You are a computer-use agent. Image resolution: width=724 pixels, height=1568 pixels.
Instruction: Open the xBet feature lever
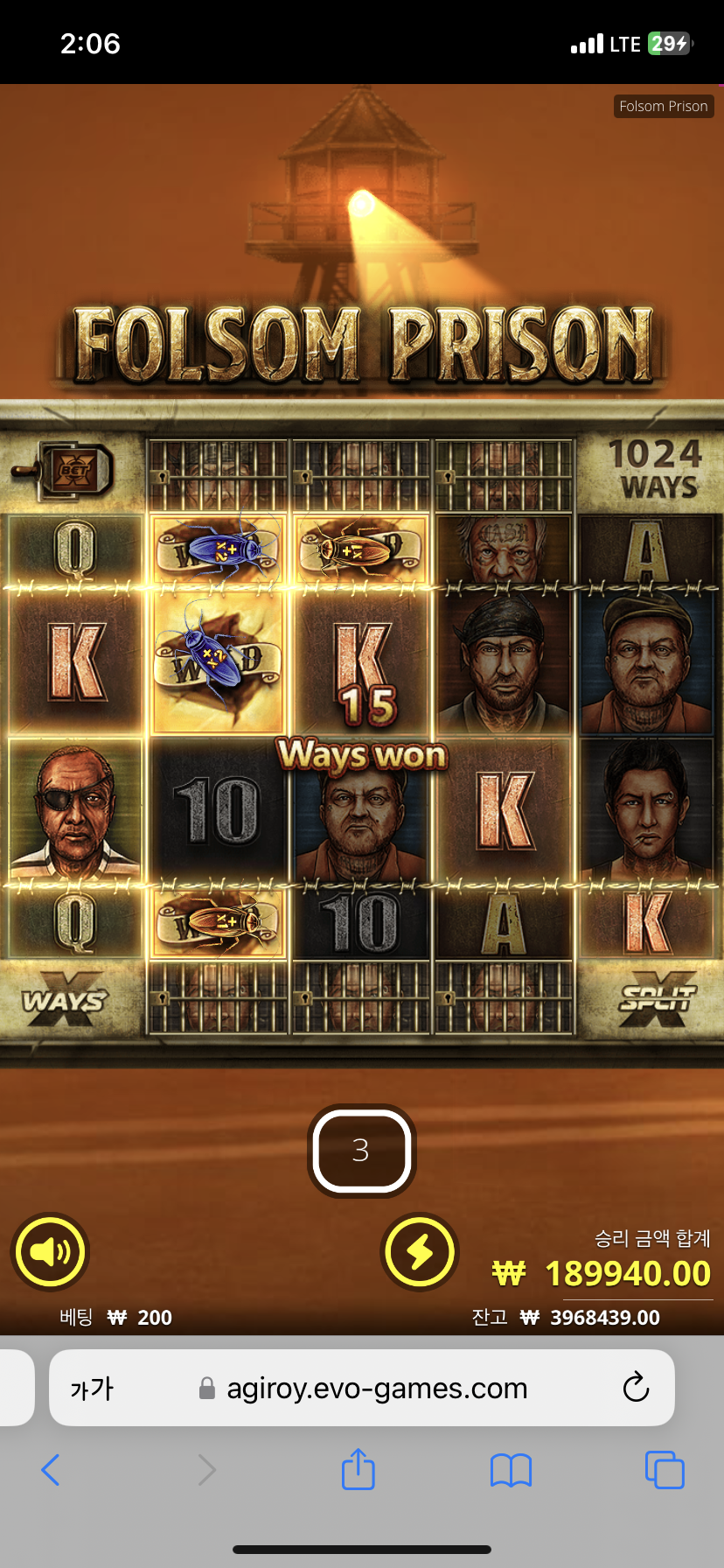pyautogui.click(x=65, y=471)
